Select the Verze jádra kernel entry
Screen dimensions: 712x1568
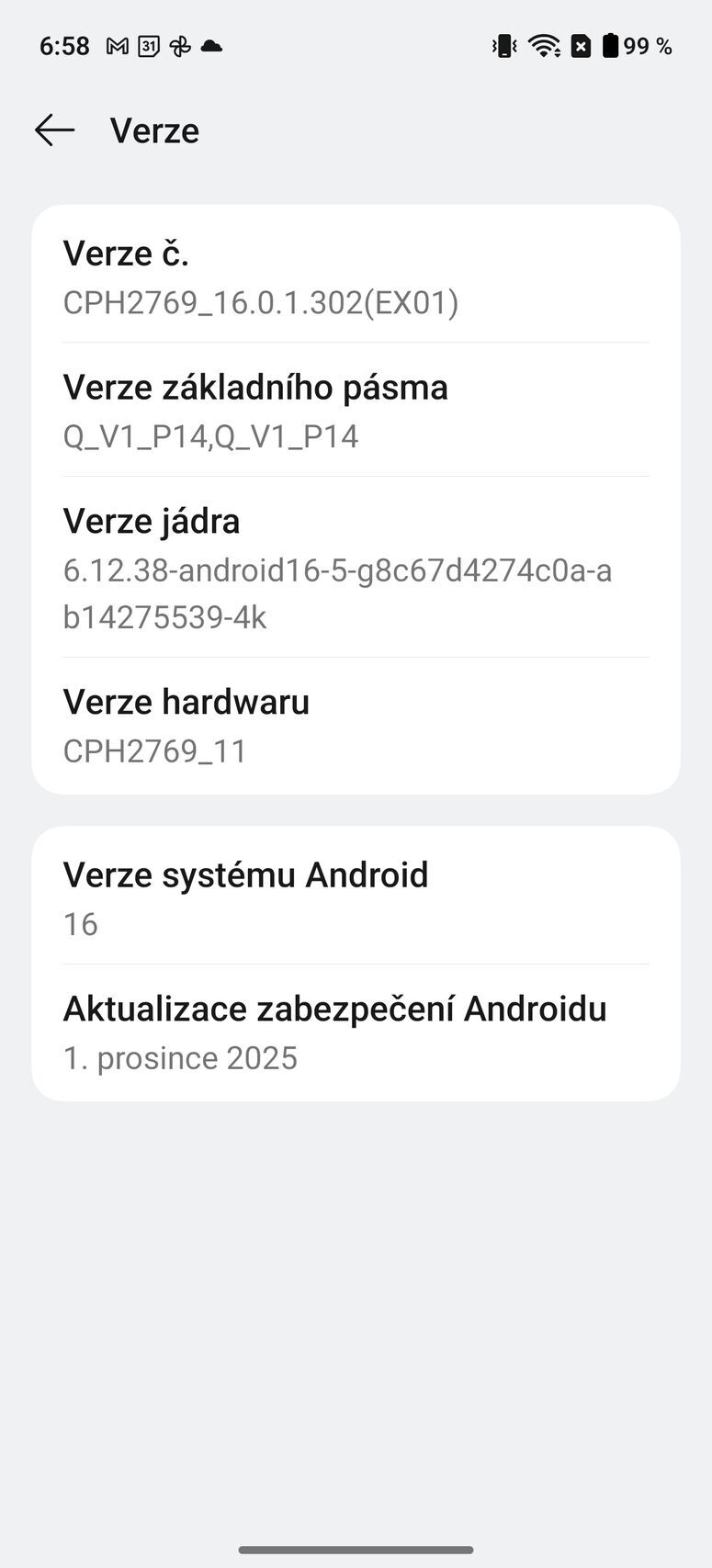[x=151, y=521]
